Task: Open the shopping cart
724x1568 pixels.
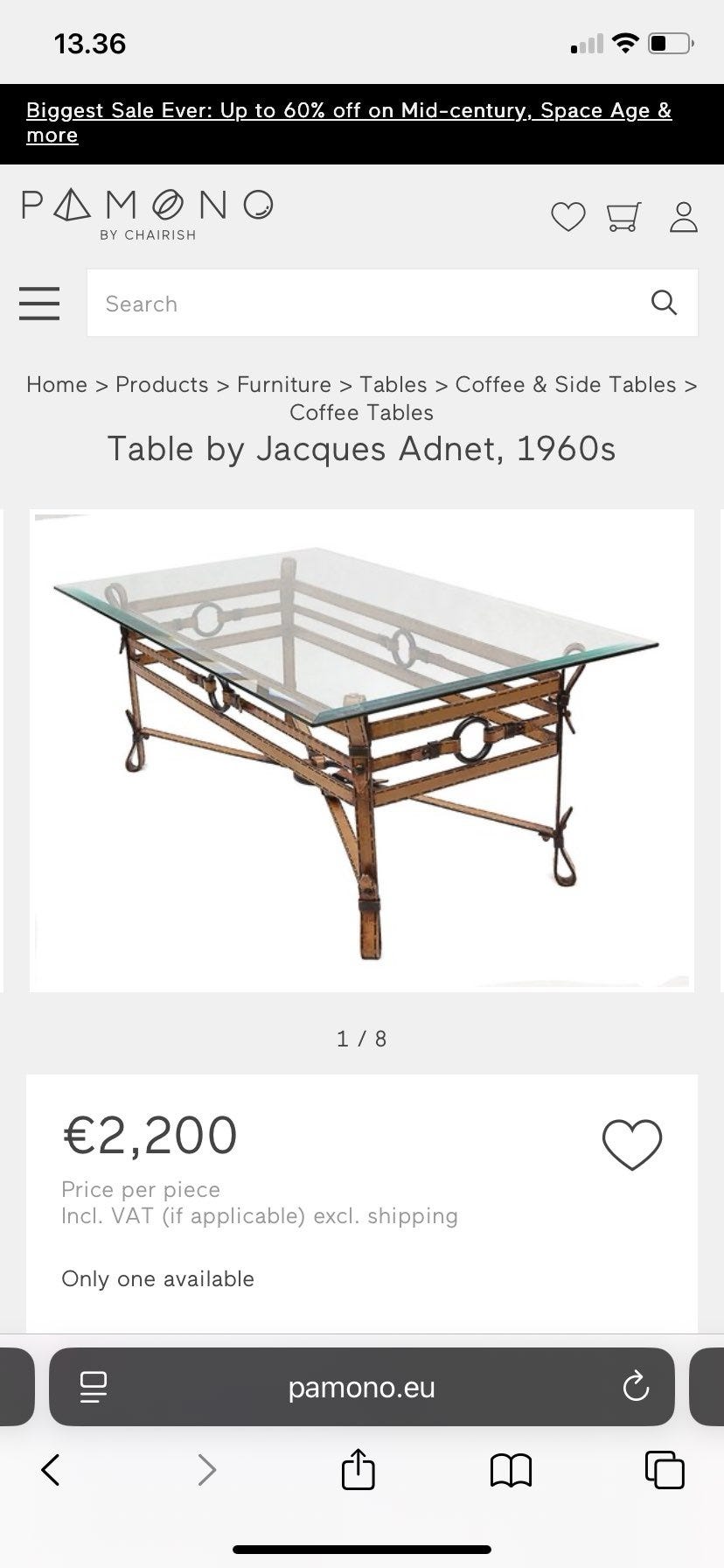Action: 622,215
